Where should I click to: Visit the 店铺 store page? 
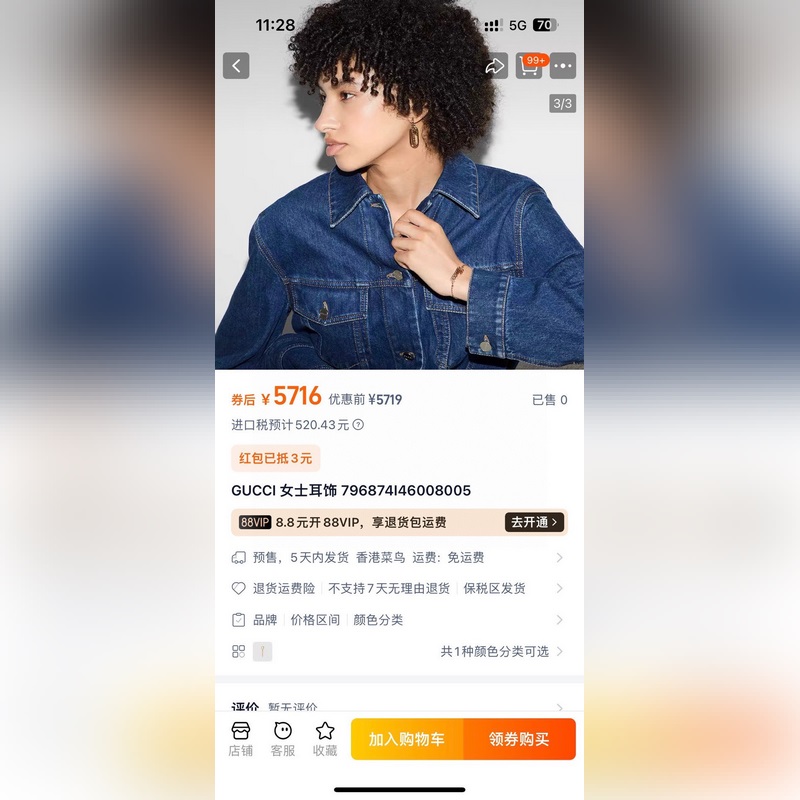point(240,739)
